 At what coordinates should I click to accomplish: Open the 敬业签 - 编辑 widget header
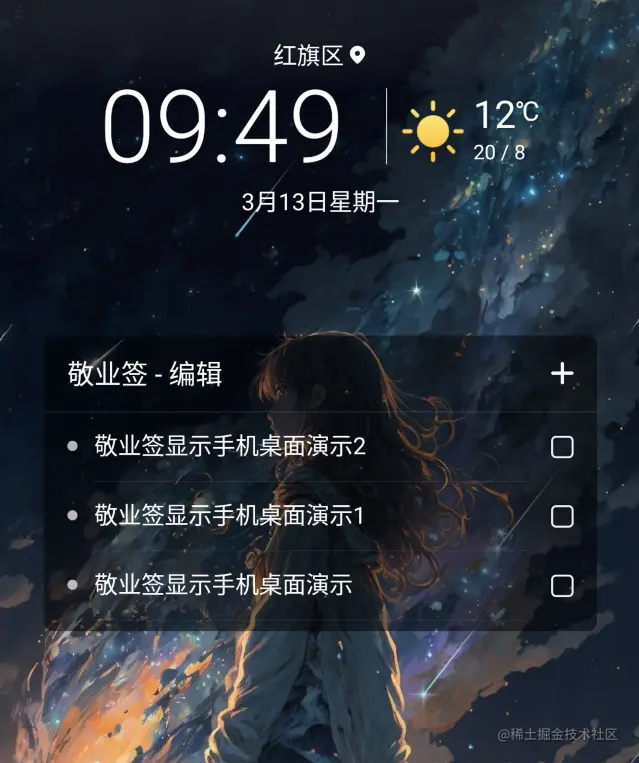(x=145, y=374)
